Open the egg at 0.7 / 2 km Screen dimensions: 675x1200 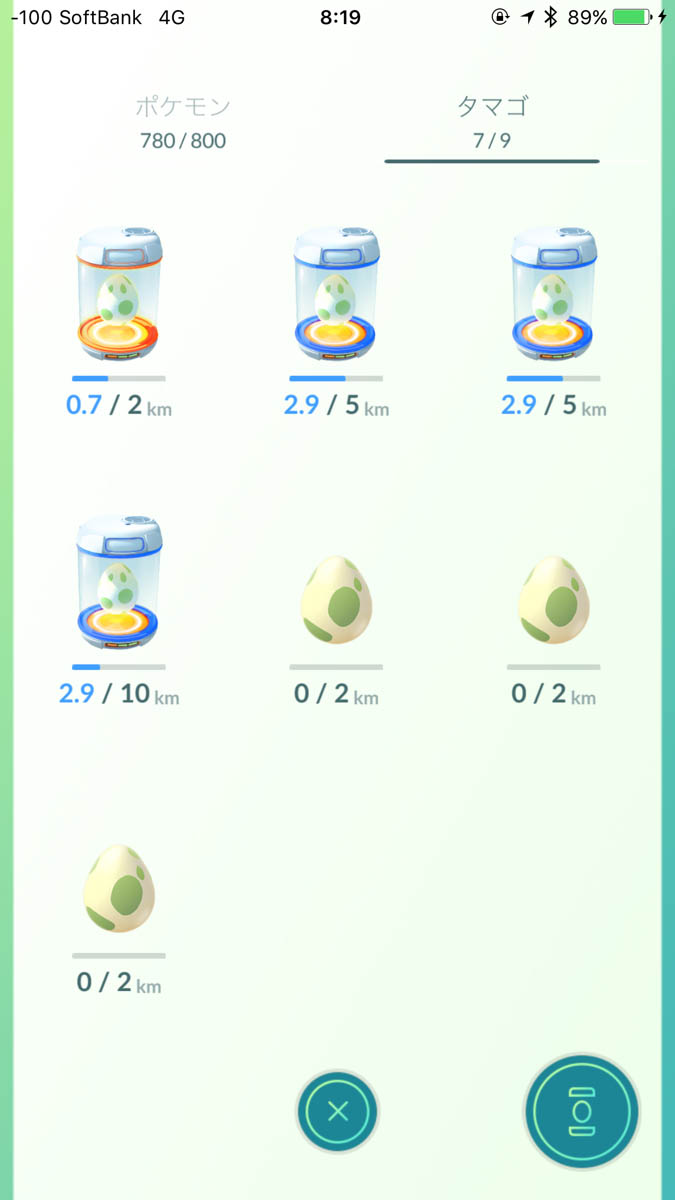[x=119, y=295]
